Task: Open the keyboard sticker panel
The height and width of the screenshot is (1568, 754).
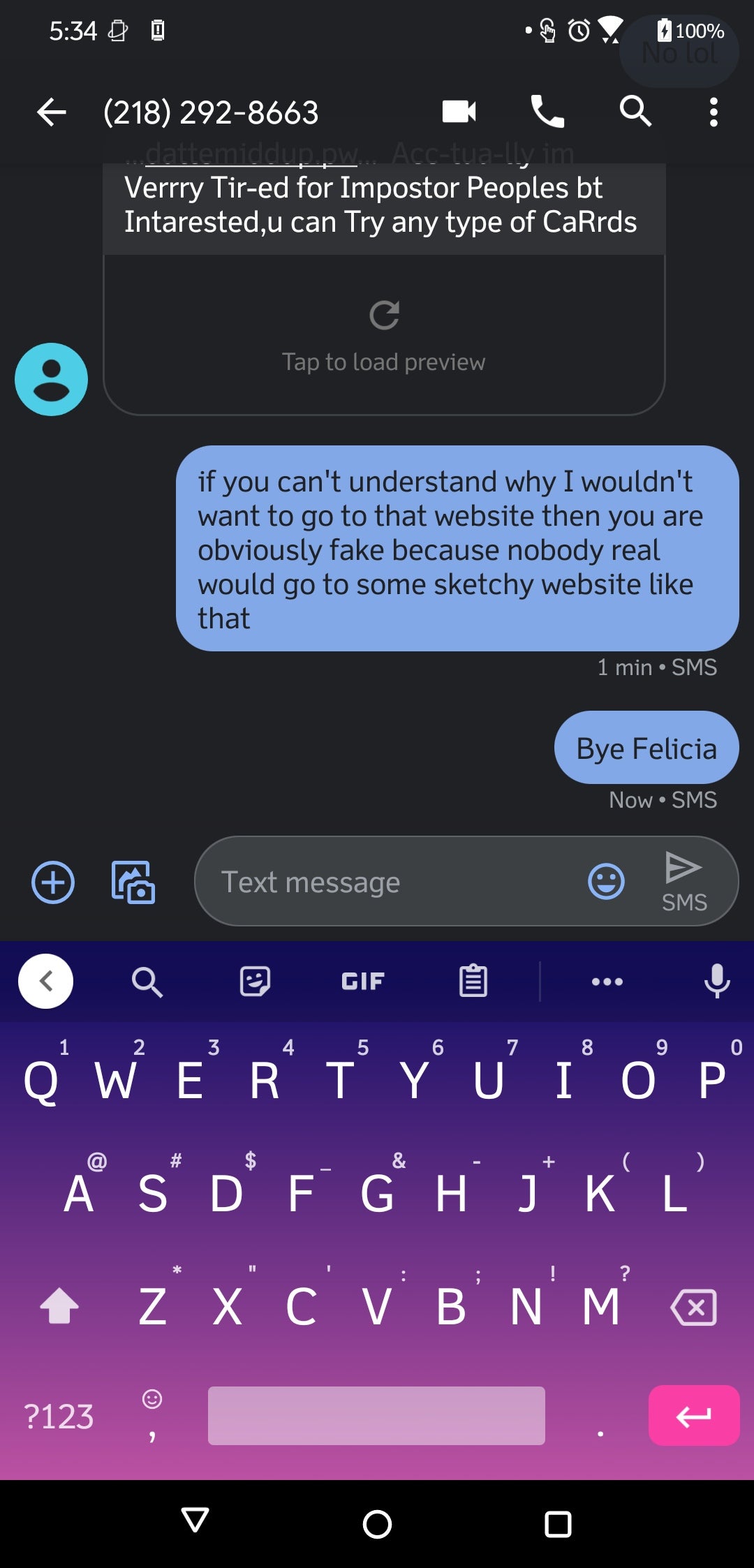Action: 255,982
